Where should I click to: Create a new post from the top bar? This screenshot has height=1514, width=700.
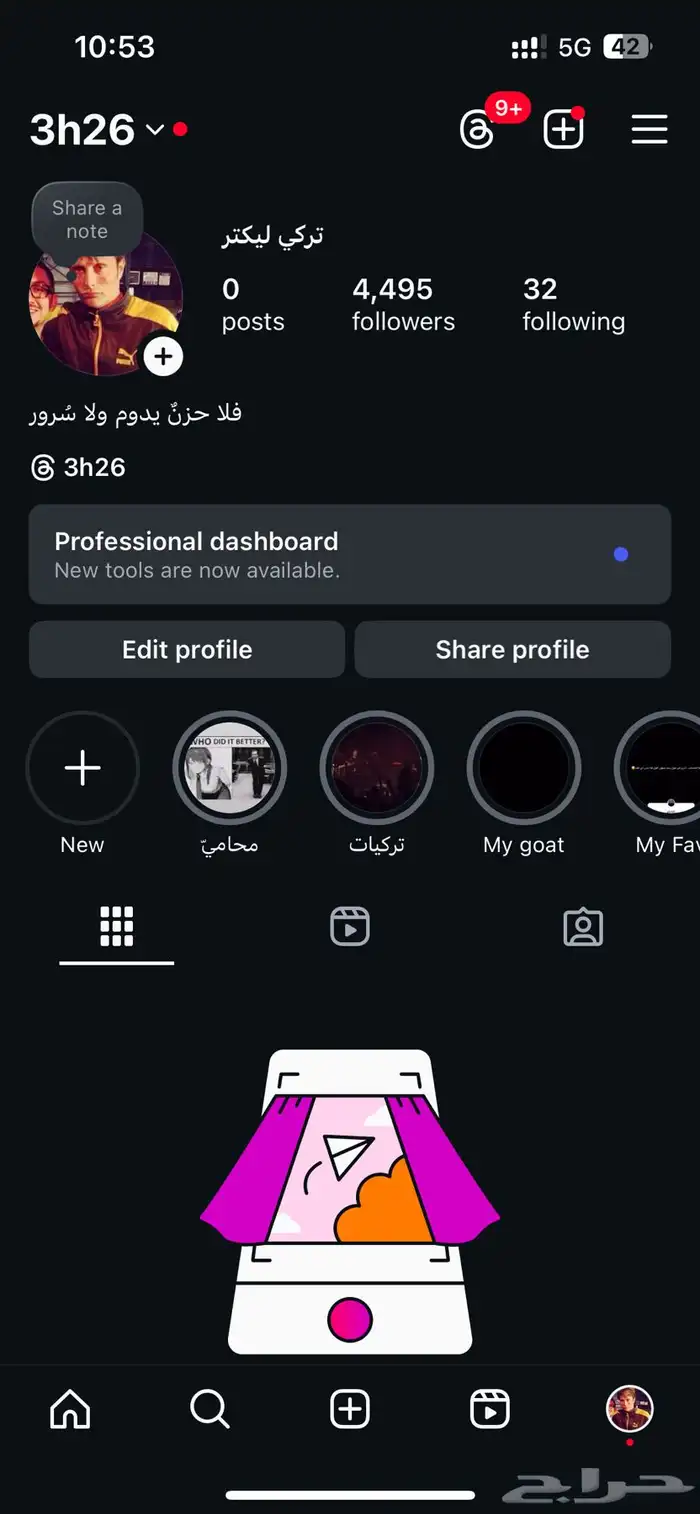coord(563,130)
